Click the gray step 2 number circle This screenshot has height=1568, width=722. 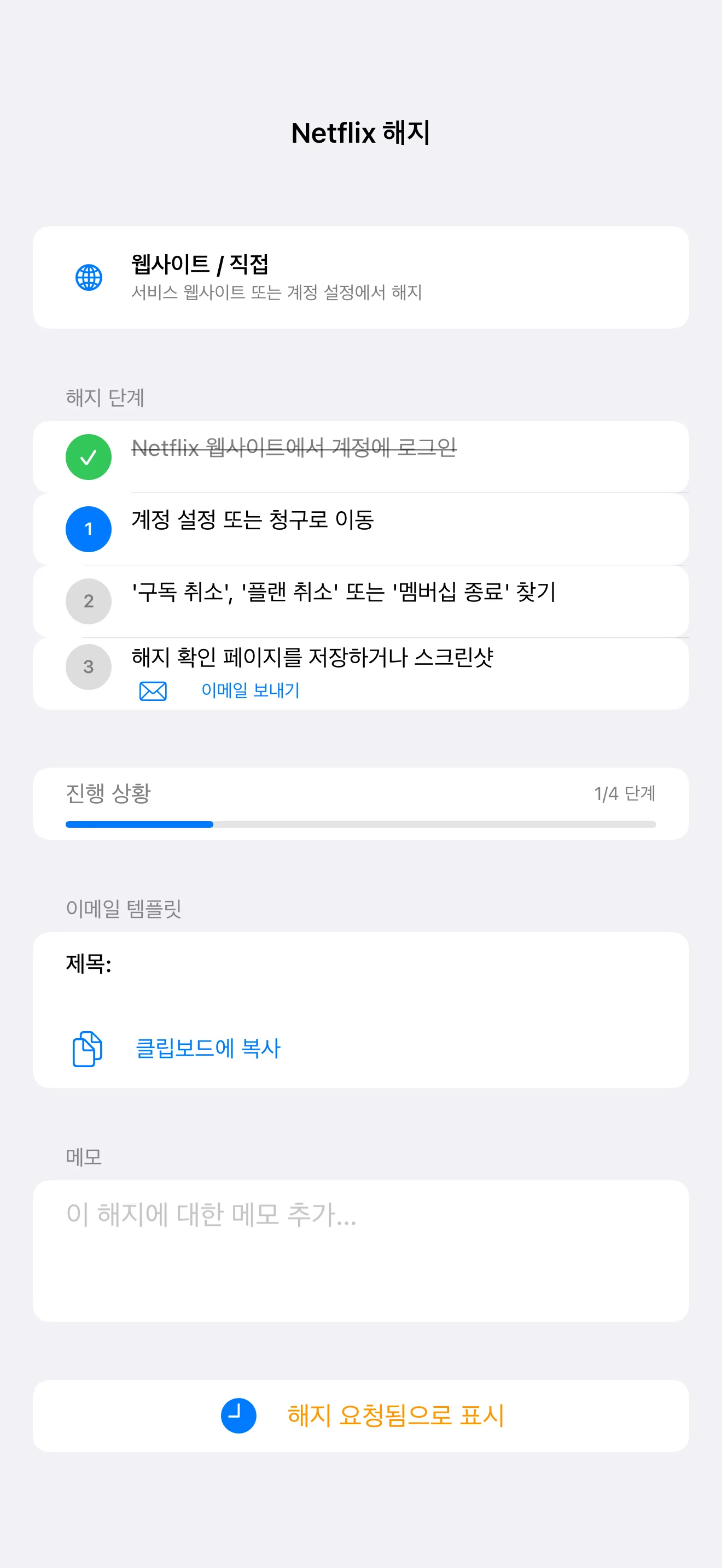88,601
